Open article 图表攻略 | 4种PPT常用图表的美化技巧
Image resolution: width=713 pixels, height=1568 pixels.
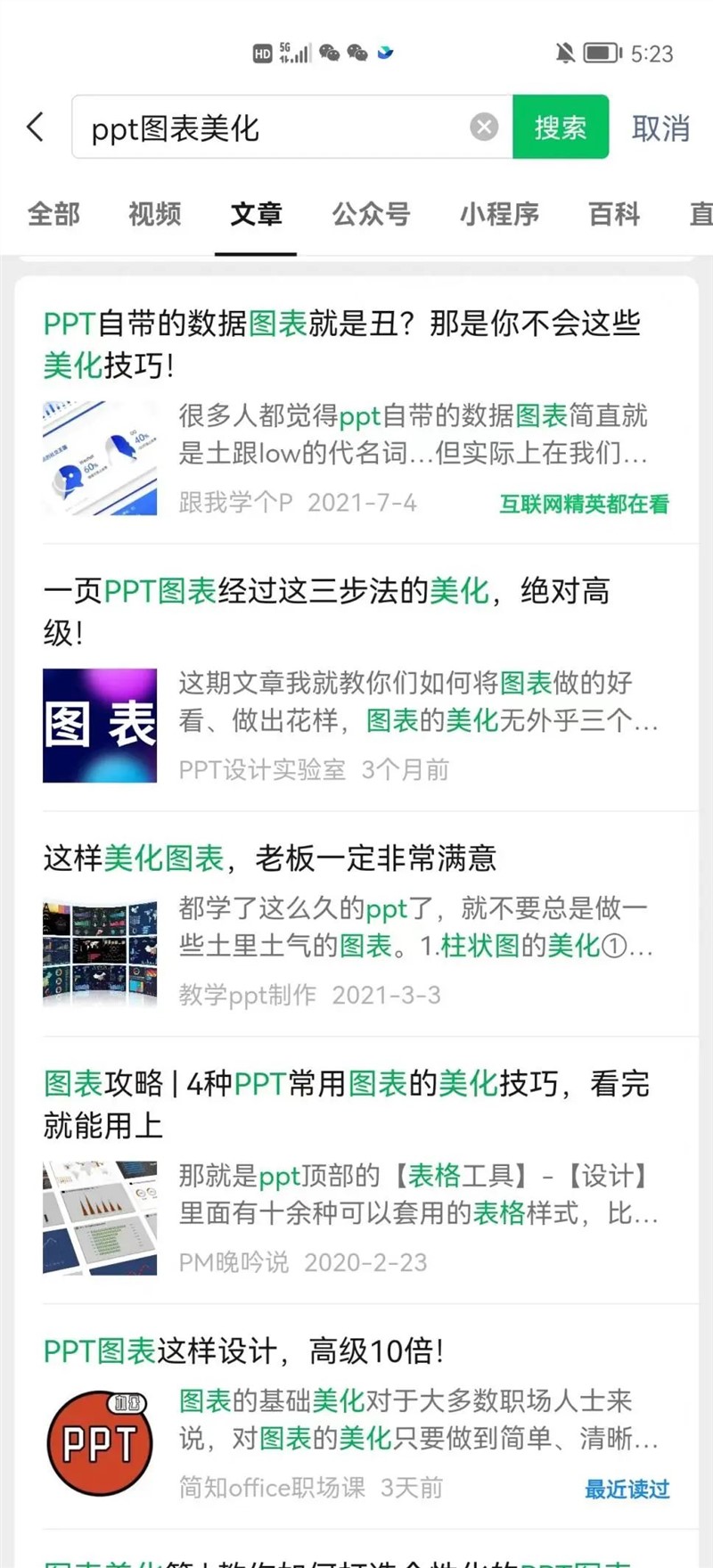(346, 1104)
